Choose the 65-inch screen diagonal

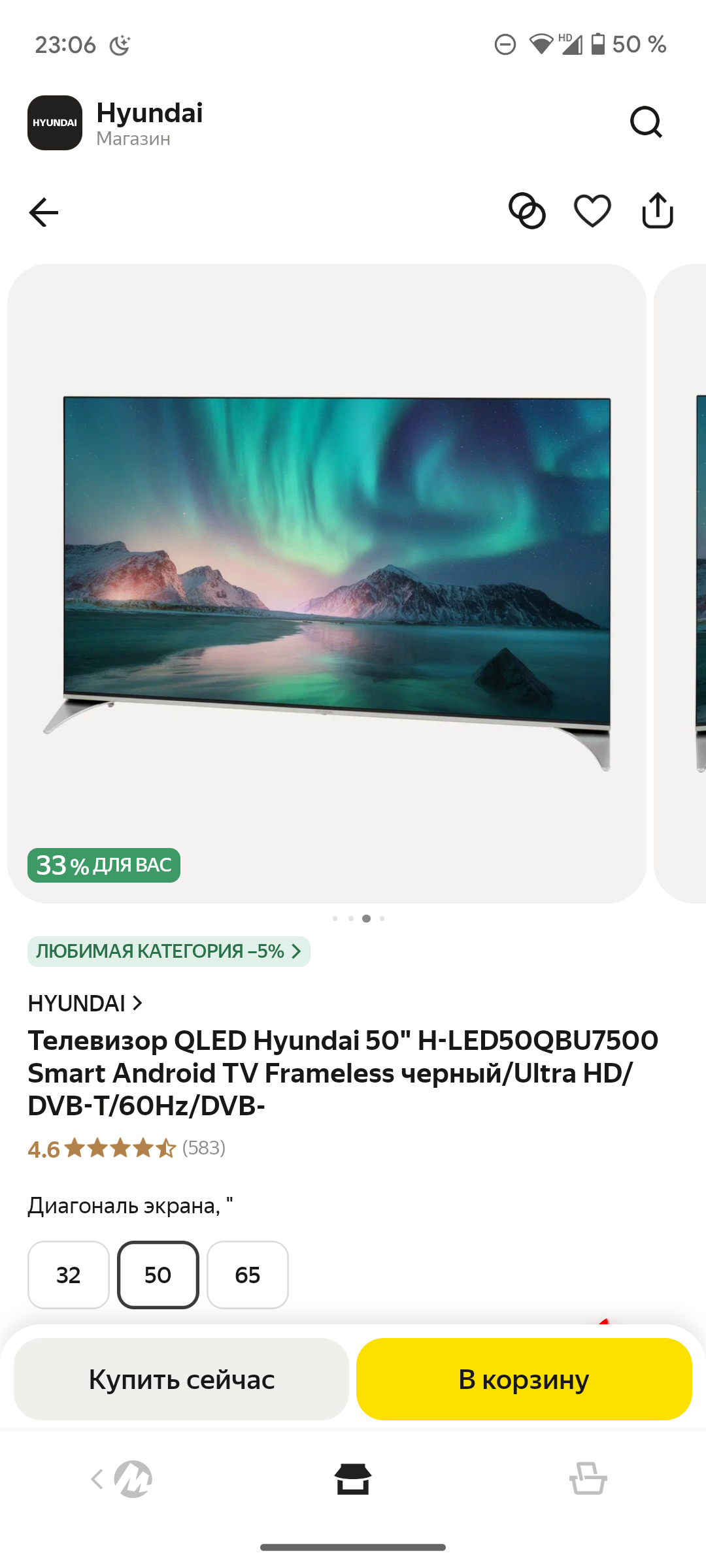248,1275
